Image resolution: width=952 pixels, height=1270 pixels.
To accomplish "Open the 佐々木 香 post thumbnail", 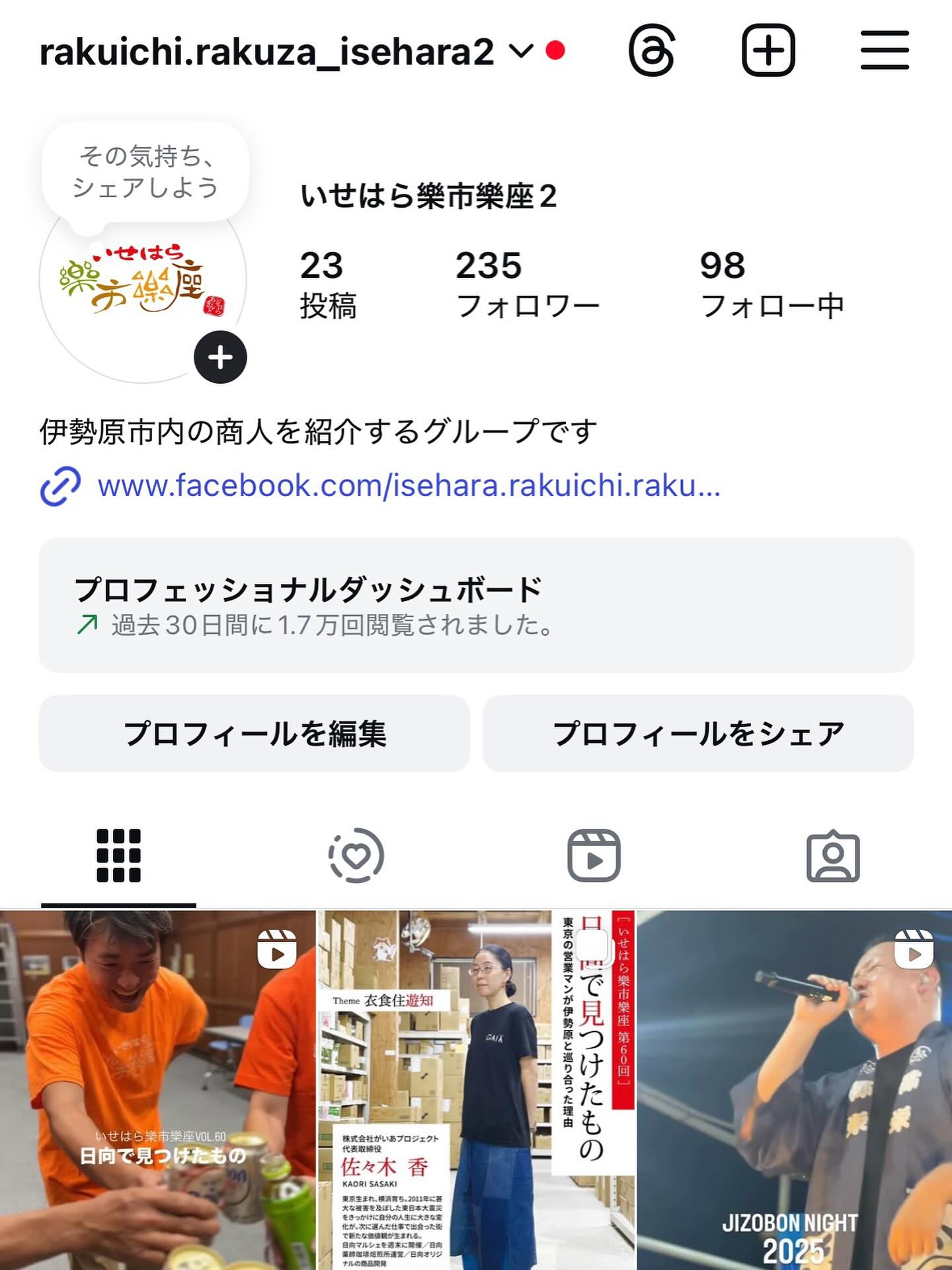I will point(476,1090).
